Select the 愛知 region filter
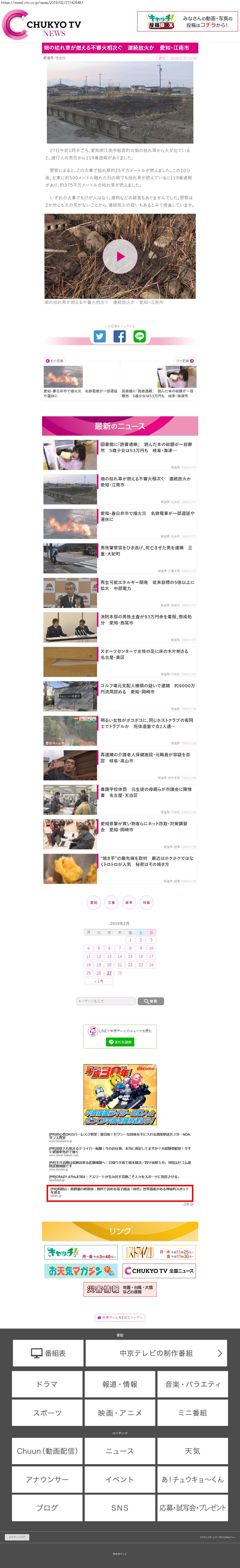 [x=94, y=903]
